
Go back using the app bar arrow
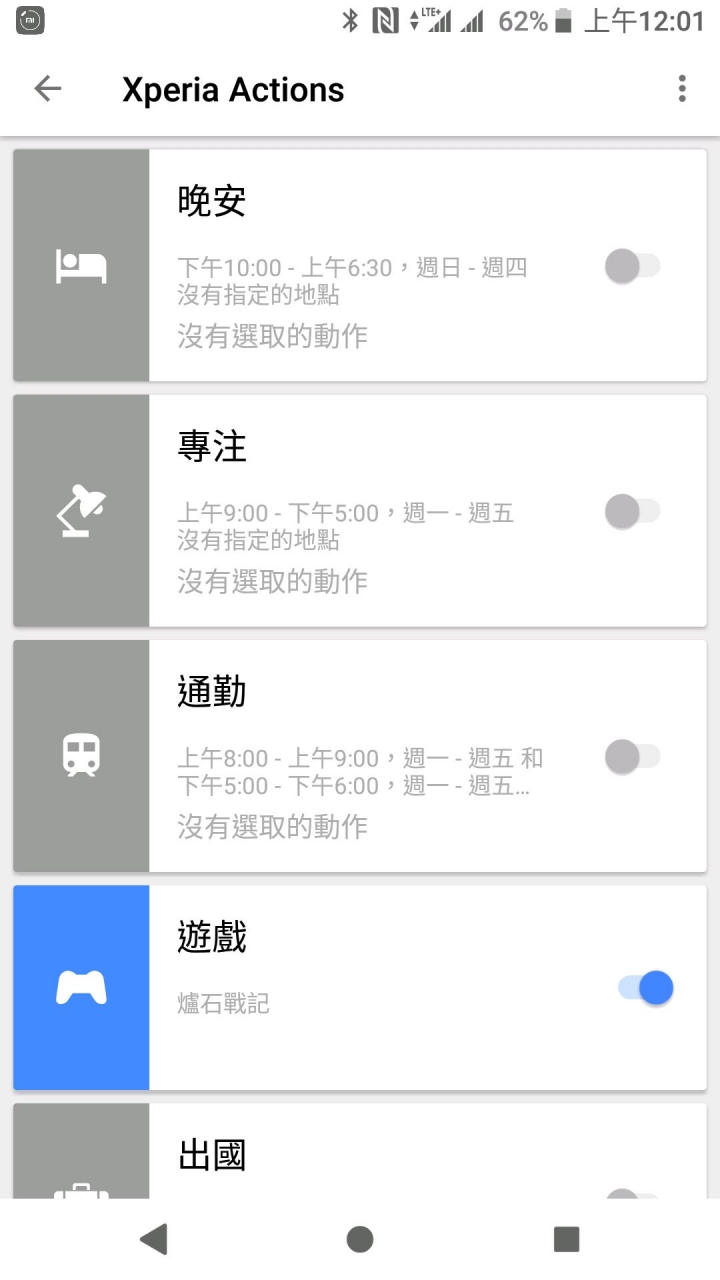pos(48,89)
